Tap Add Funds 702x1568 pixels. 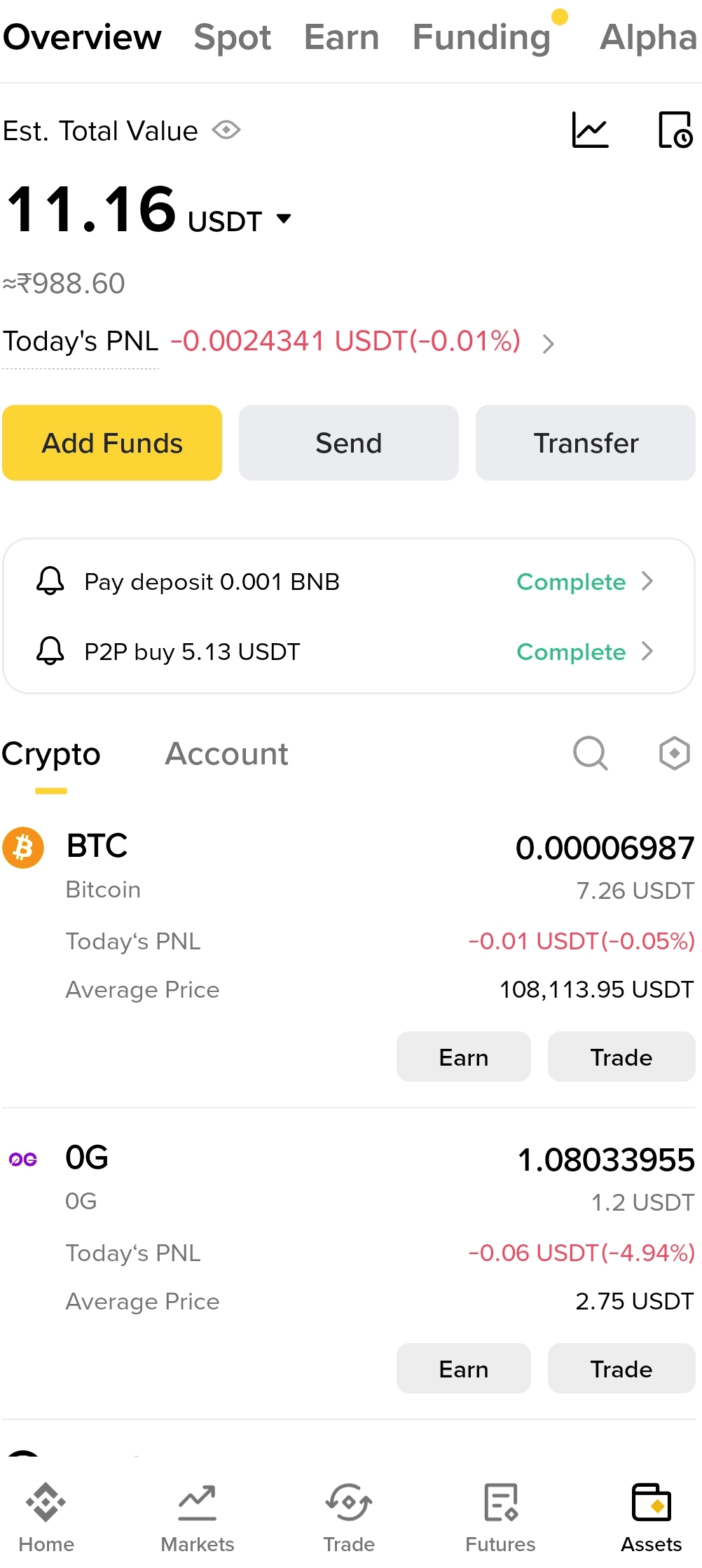click(112, 443)
